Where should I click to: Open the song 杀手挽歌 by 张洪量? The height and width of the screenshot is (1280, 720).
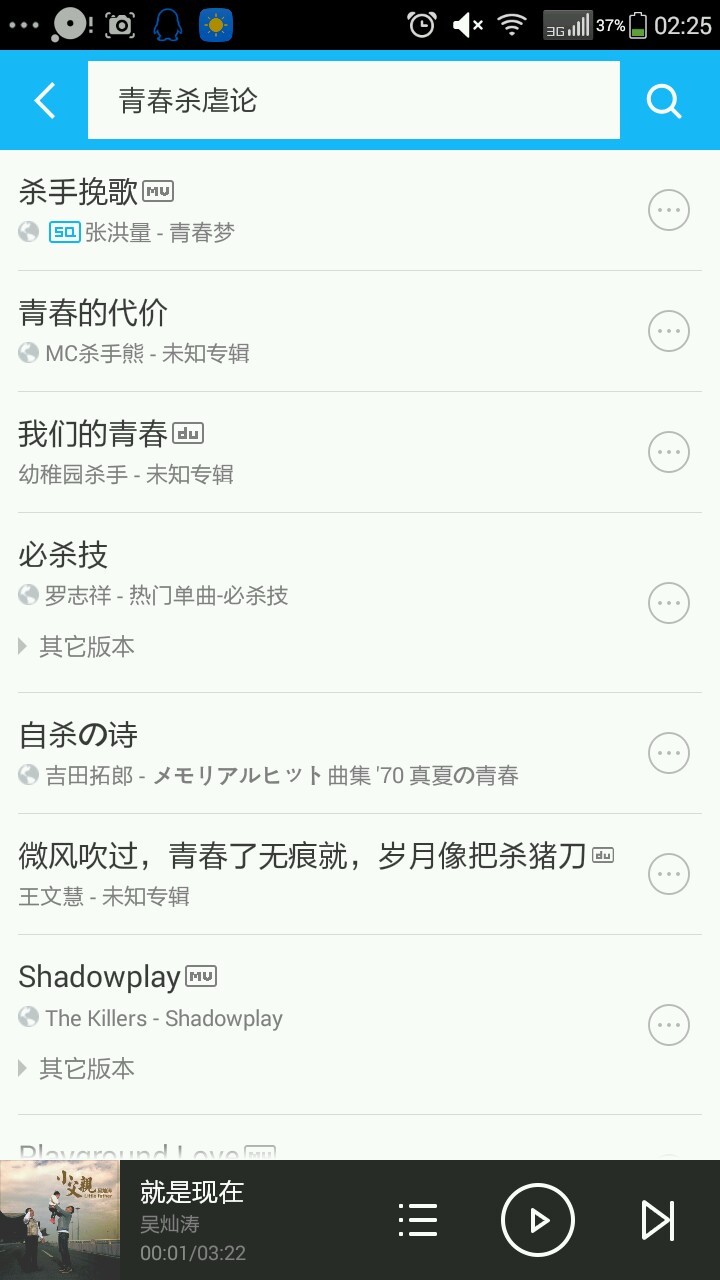click(x=300, y=210)
